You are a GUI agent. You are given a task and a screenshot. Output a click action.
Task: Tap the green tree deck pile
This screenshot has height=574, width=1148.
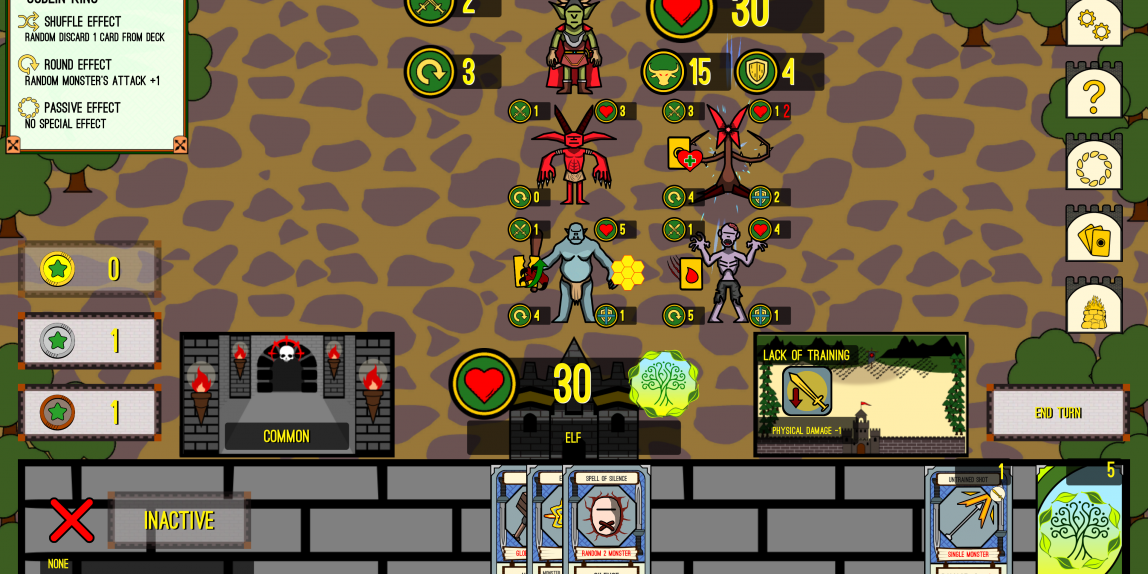point(1080,520)
